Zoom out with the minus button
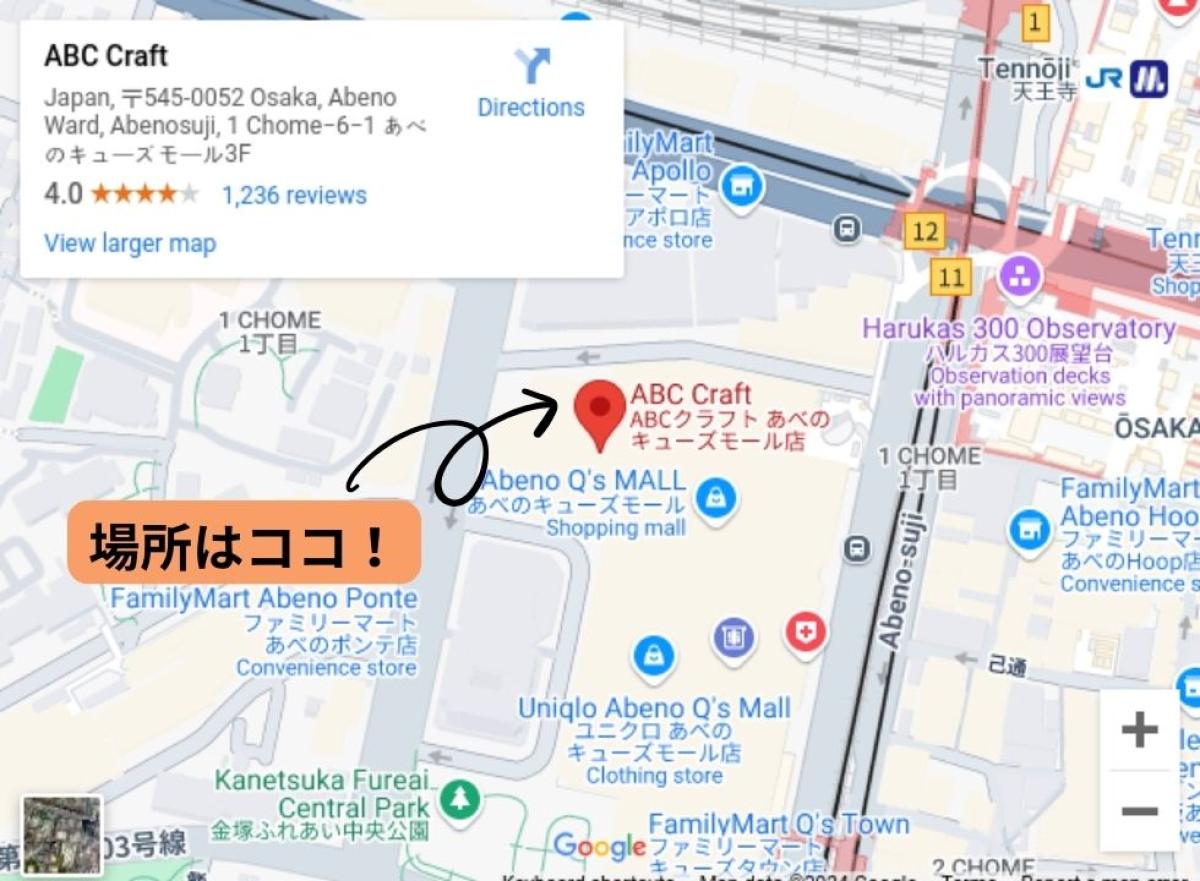 [x=1139, y=811]
